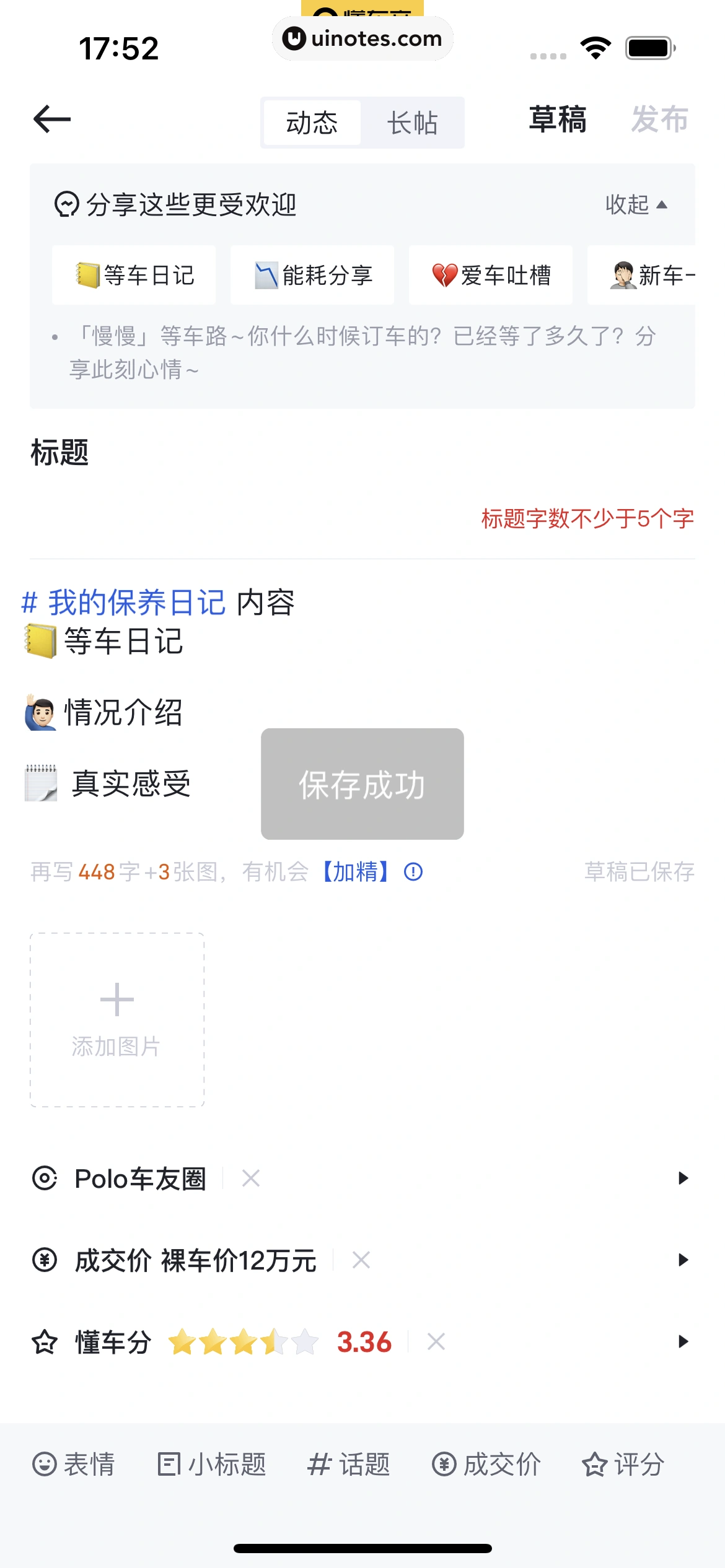The image size is (725, 1568).
Task: Insert a 小标题 subheading
Action: click(212, 1465)
